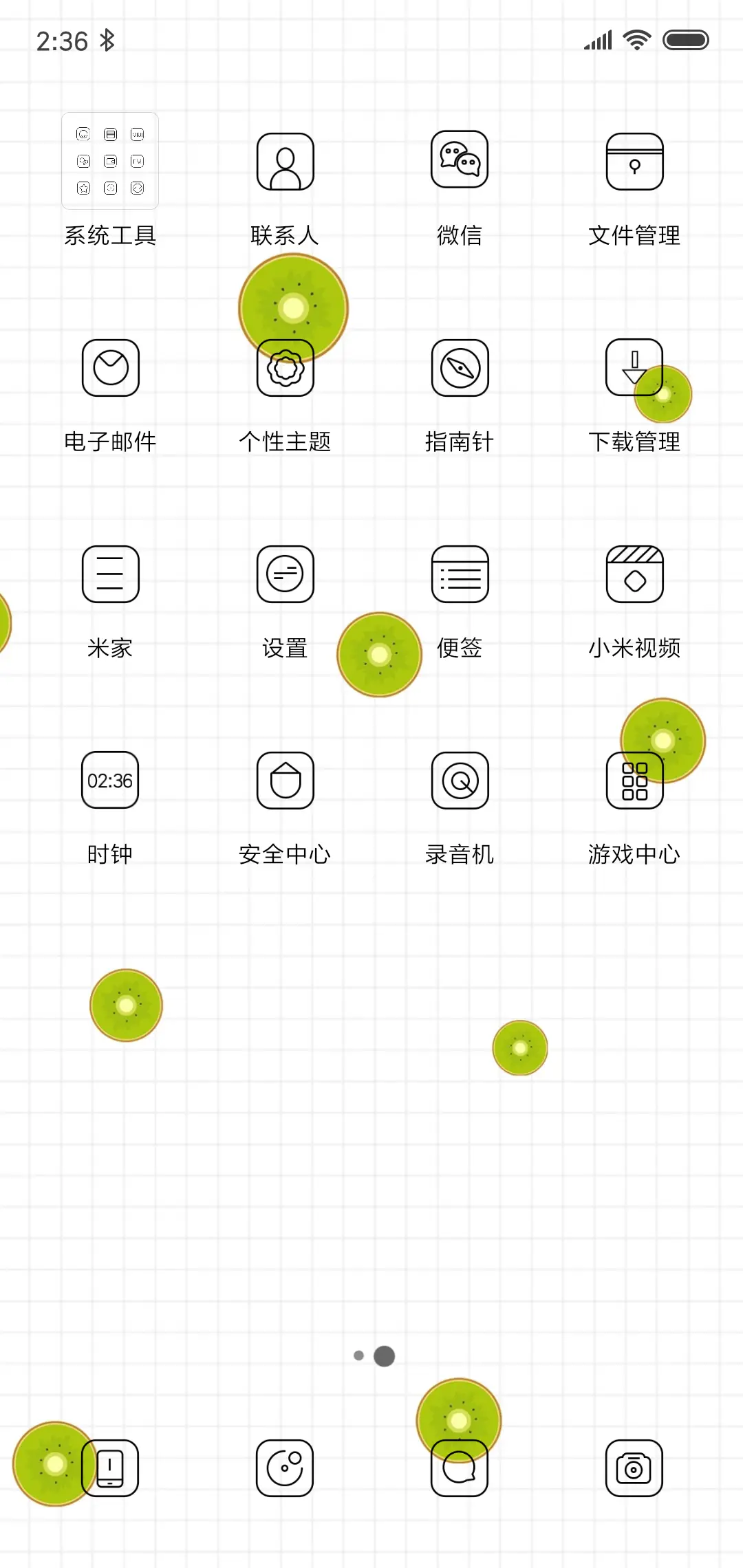Screen dimensions: 743x1568
Task: Open the 电子邮件 email app
Action: coord(110,368)
